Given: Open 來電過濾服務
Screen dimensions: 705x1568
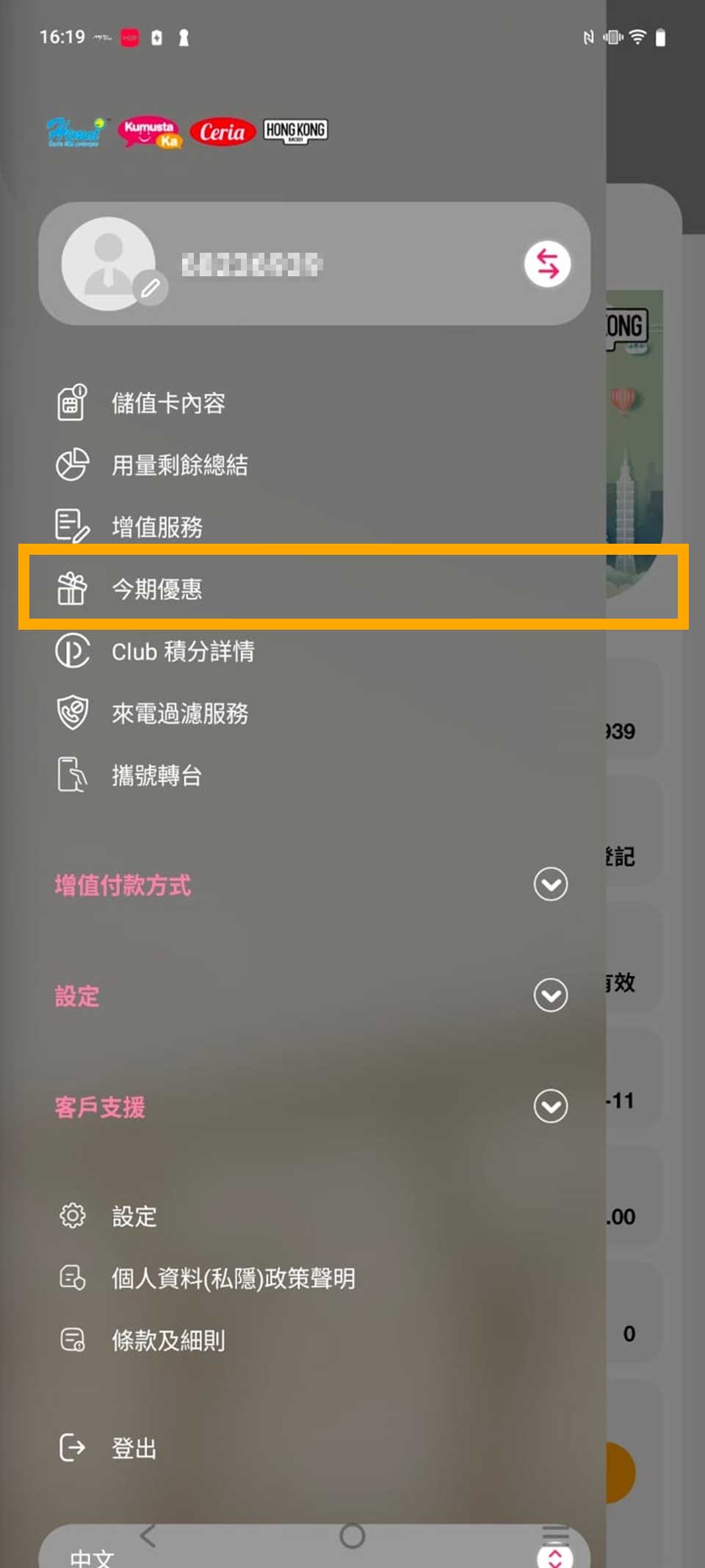Looking at the screenshot, I should [179, 713].
